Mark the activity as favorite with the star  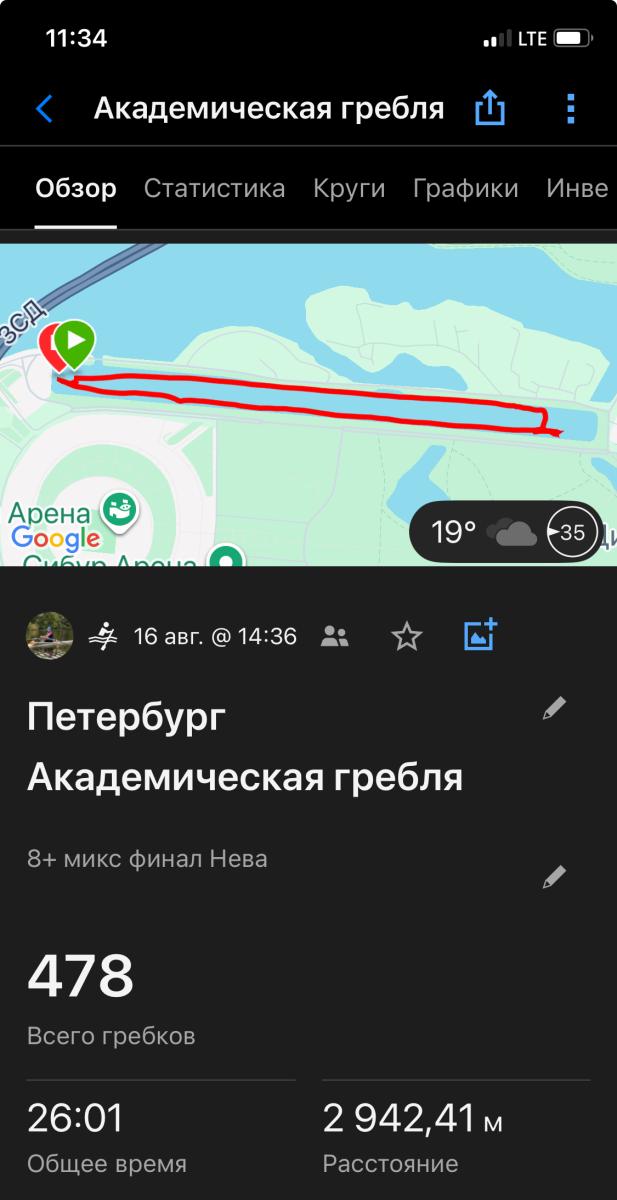click(x=406, y=636)
